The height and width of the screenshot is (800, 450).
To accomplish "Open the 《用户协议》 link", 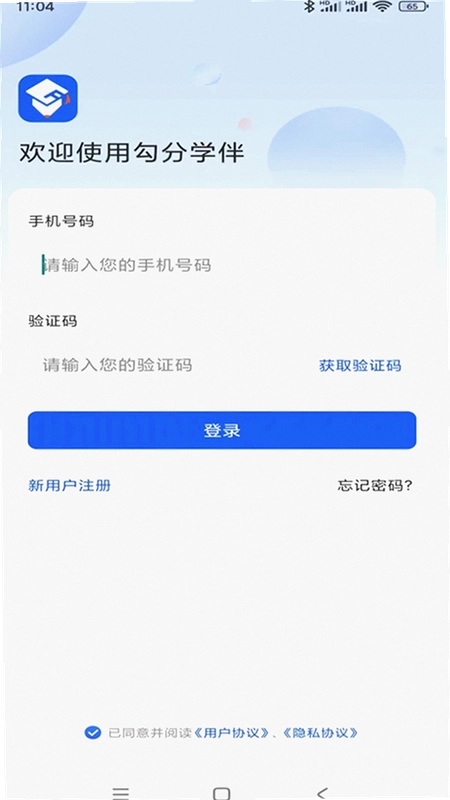I will coord(232,733).
